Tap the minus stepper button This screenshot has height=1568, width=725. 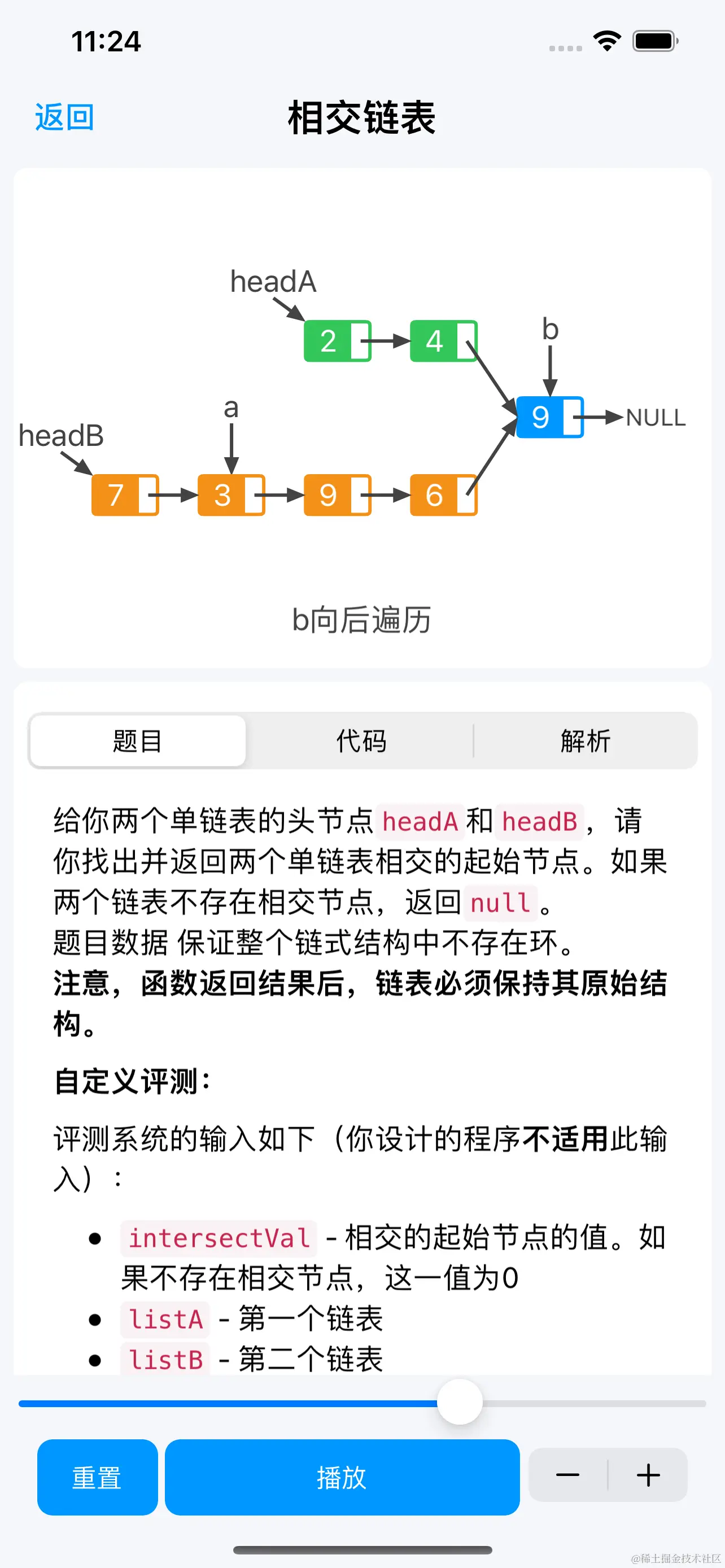pos(567,1474)
